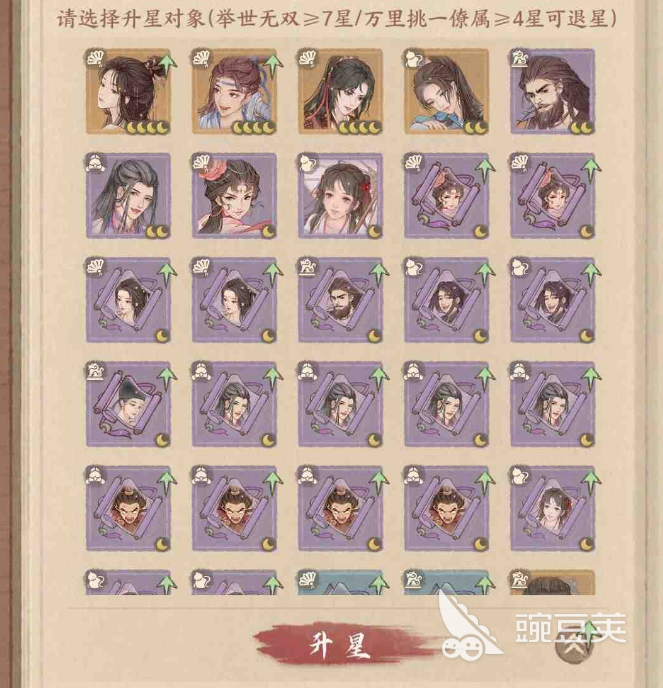Image resolution: width=663 pixels, height=688 pixels.
Task: Choose the laughing man with blue headband
Action: [x=234, y=91]
